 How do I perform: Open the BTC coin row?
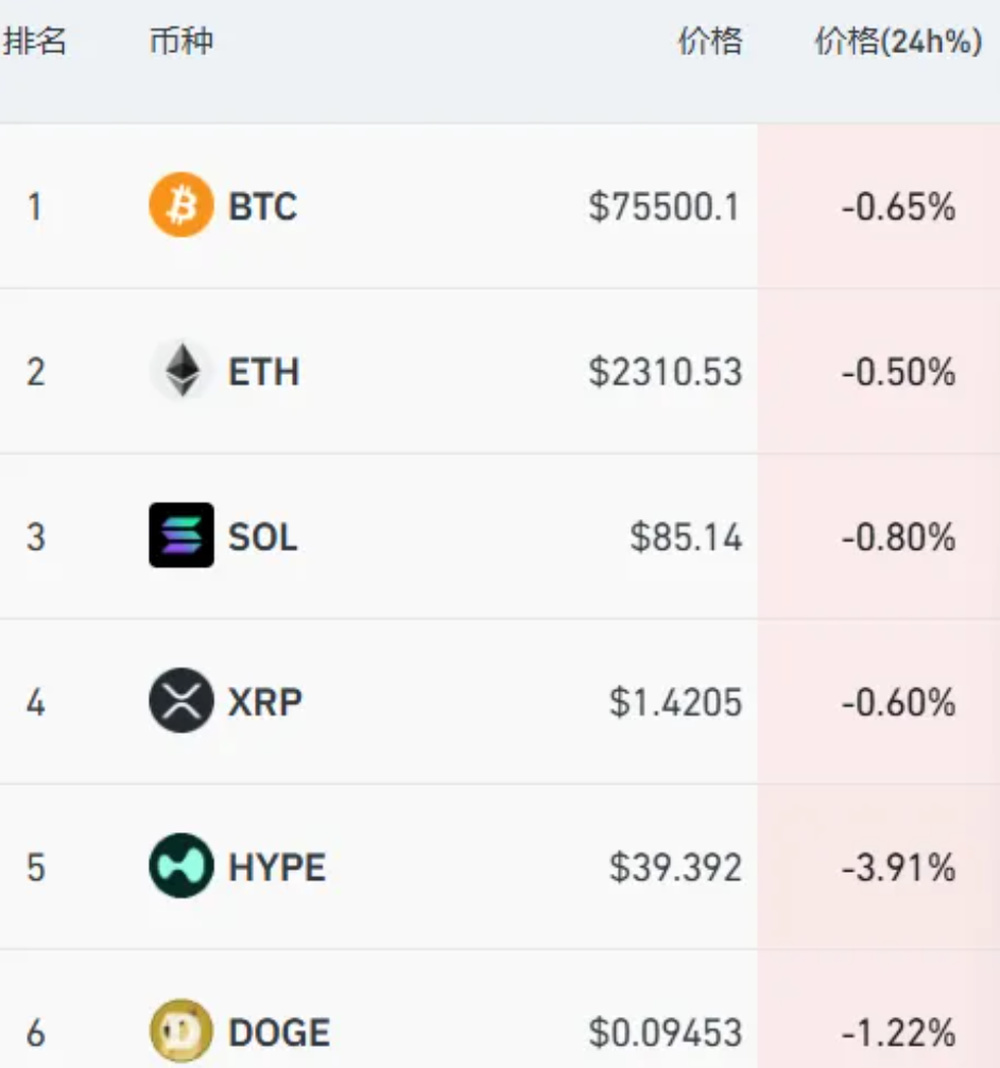tap(262, 206)
